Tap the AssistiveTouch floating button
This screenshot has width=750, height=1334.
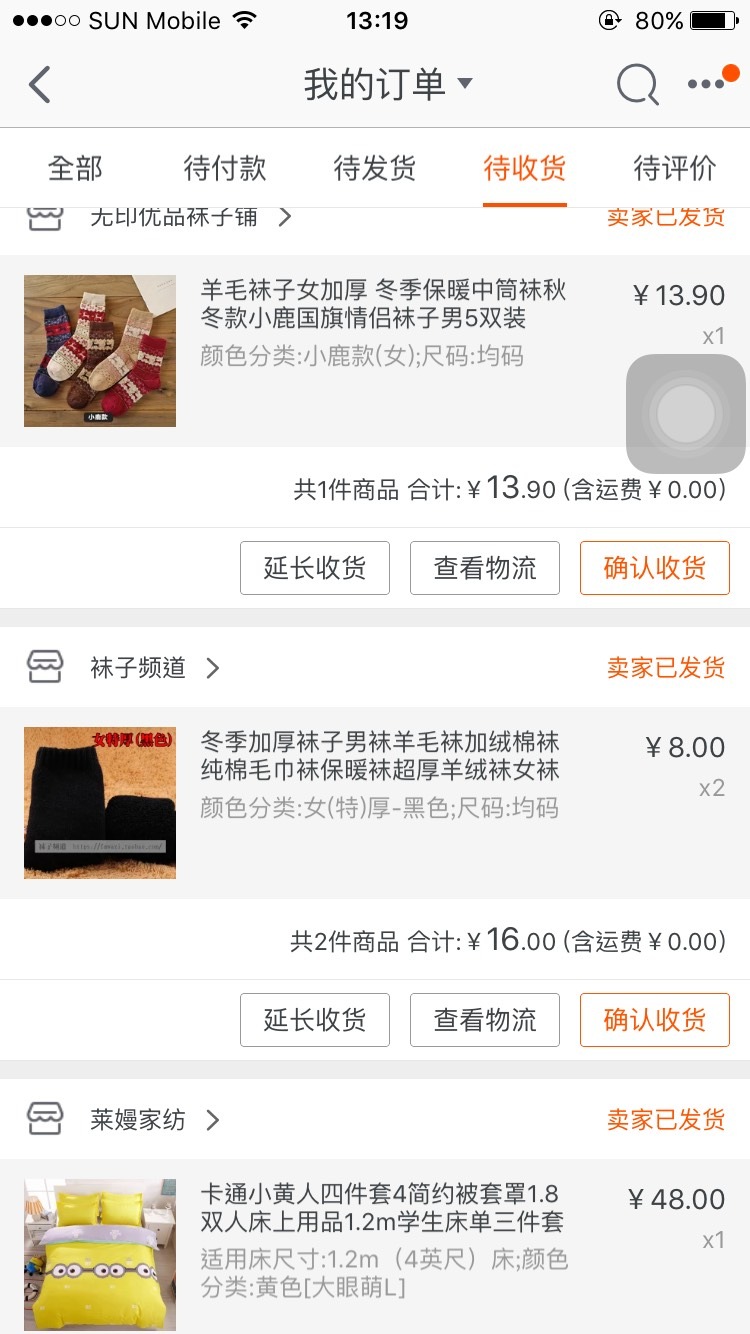pos(686,414)
